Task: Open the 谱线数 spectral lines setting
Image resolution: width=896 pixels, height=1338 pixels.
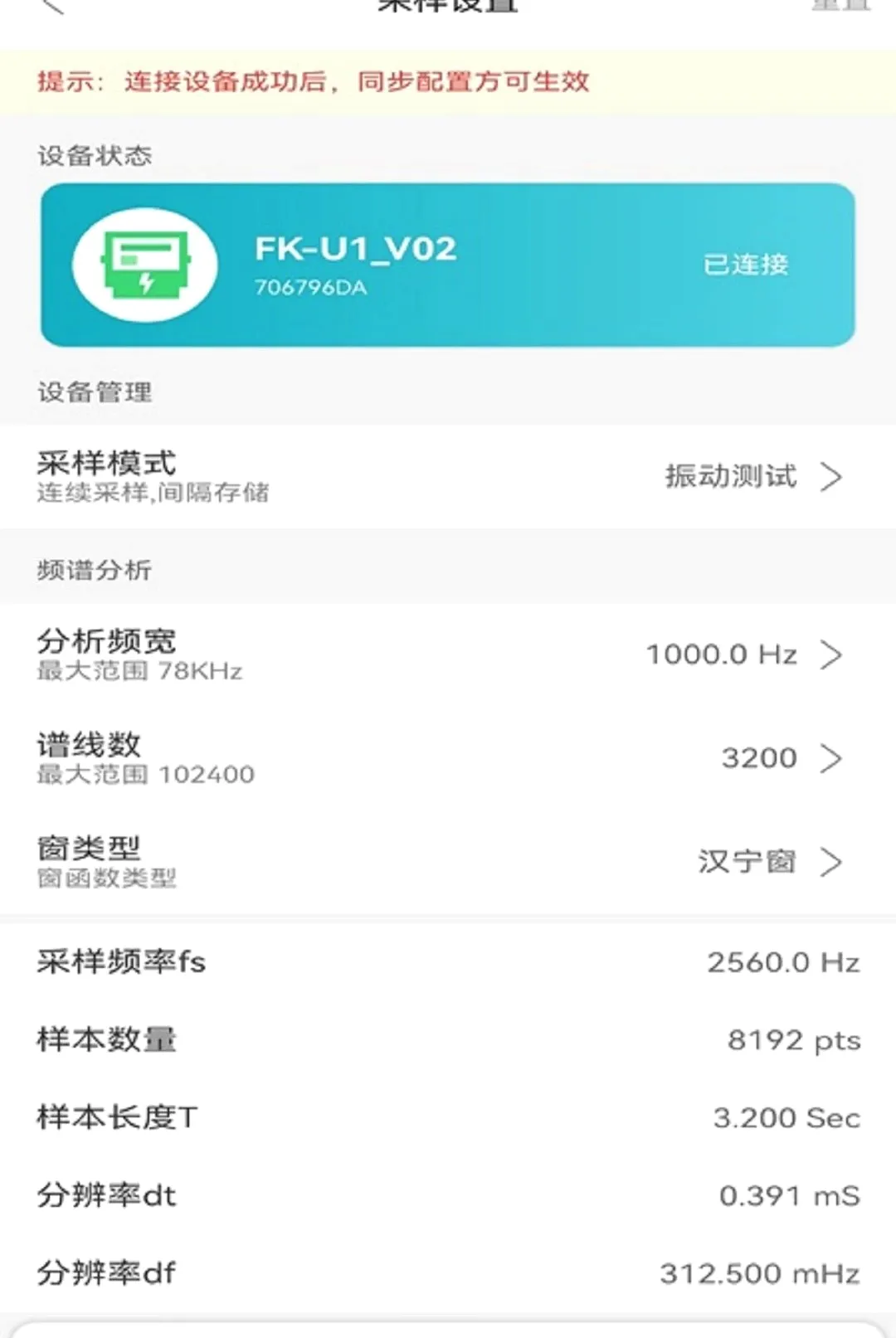Action: click(448, 758)
